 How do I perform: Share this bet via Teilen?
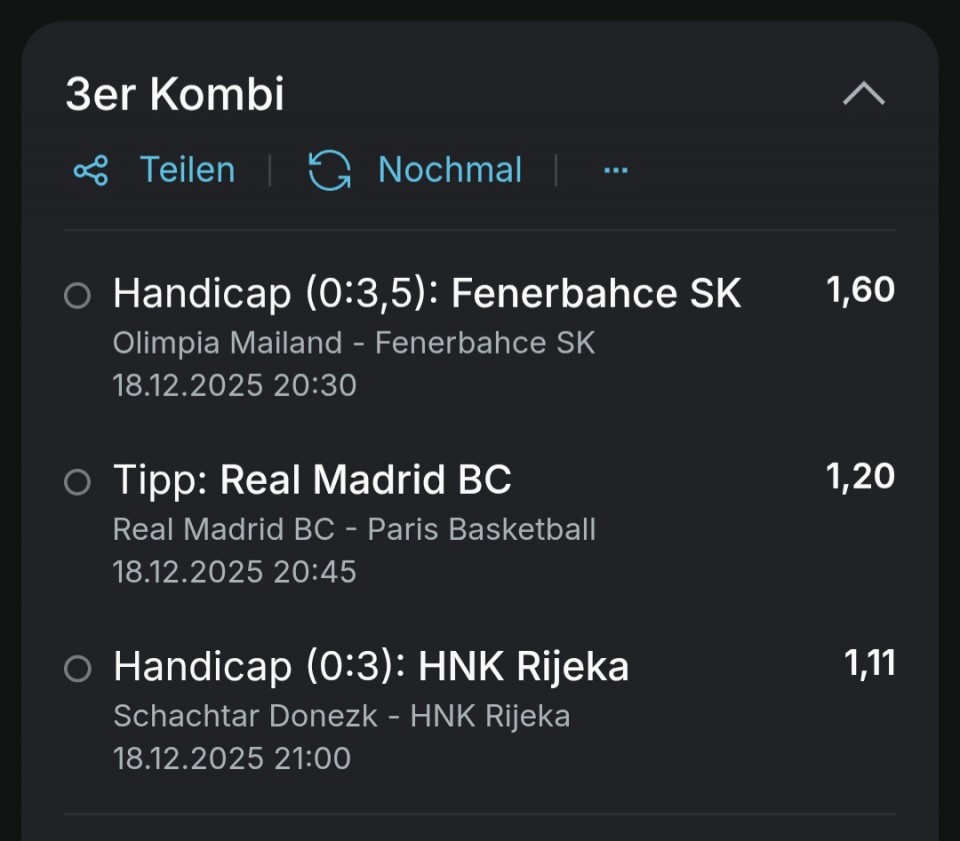155,170
